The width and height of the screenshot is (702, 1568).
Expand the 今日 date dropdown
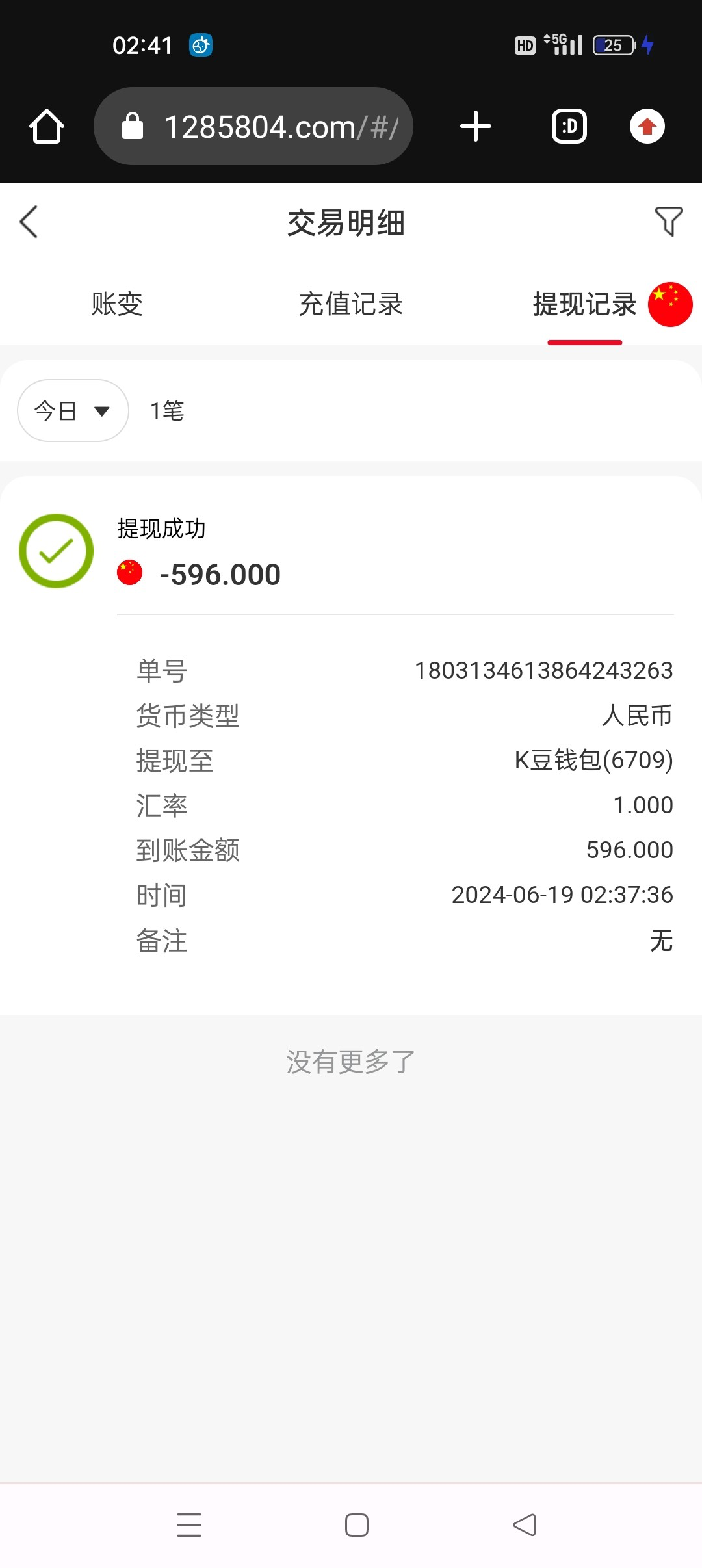73,411
